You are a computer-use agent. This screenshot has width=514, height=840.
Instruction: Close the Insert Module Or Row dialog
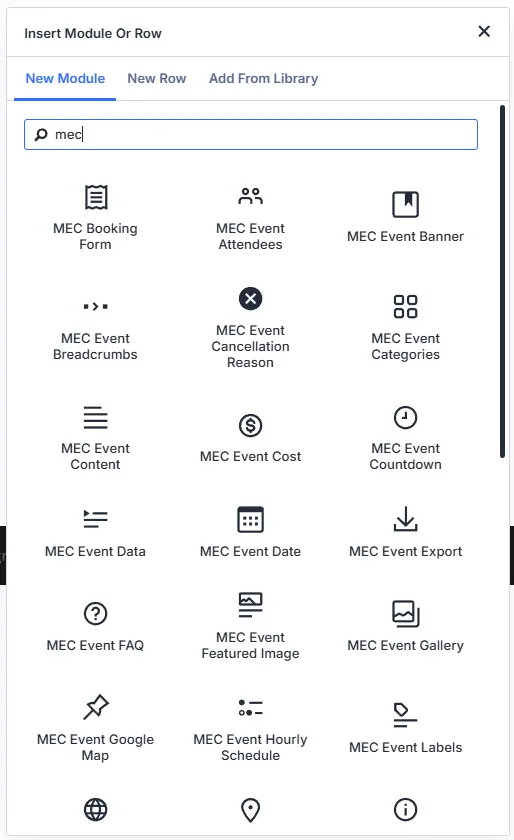coord(484,32)
